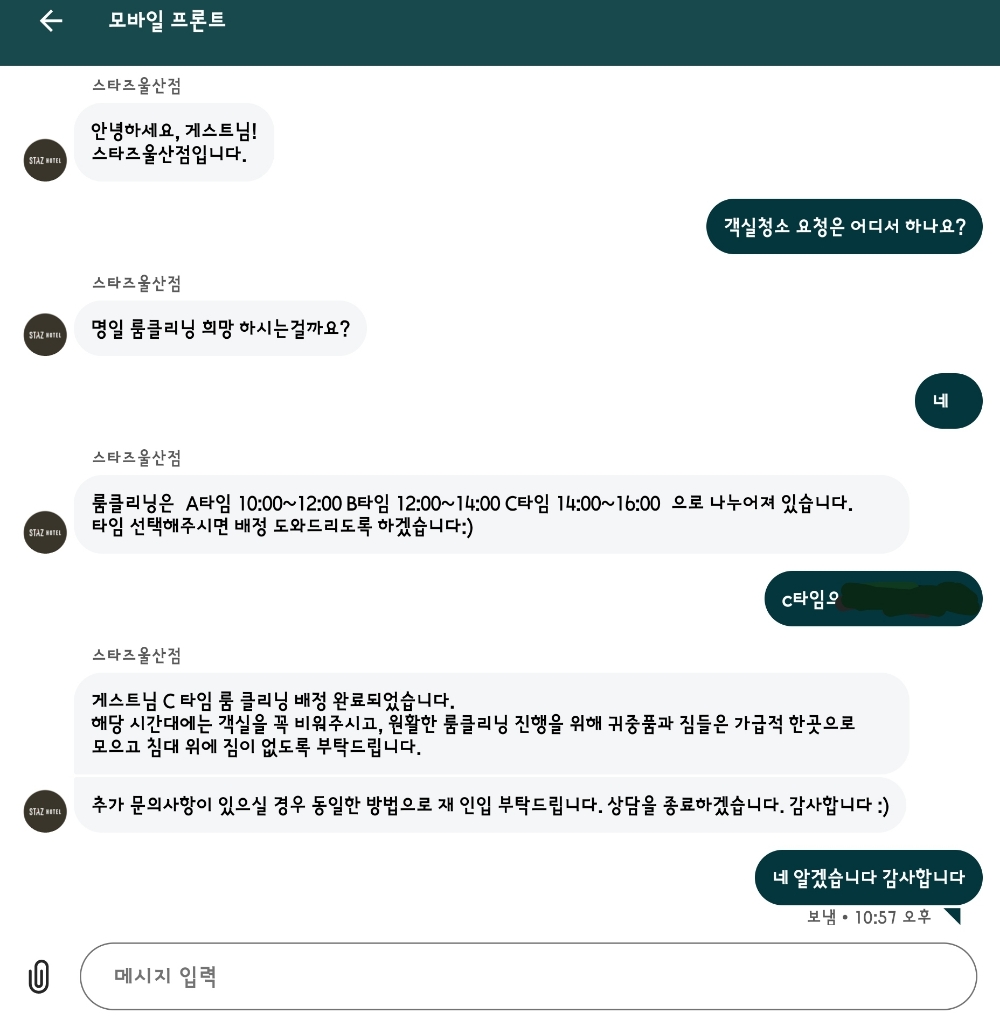Click the 모바일 프론트 header title
The height and width of the screenshot is (1027, 1000).
(x=167, y=21)
